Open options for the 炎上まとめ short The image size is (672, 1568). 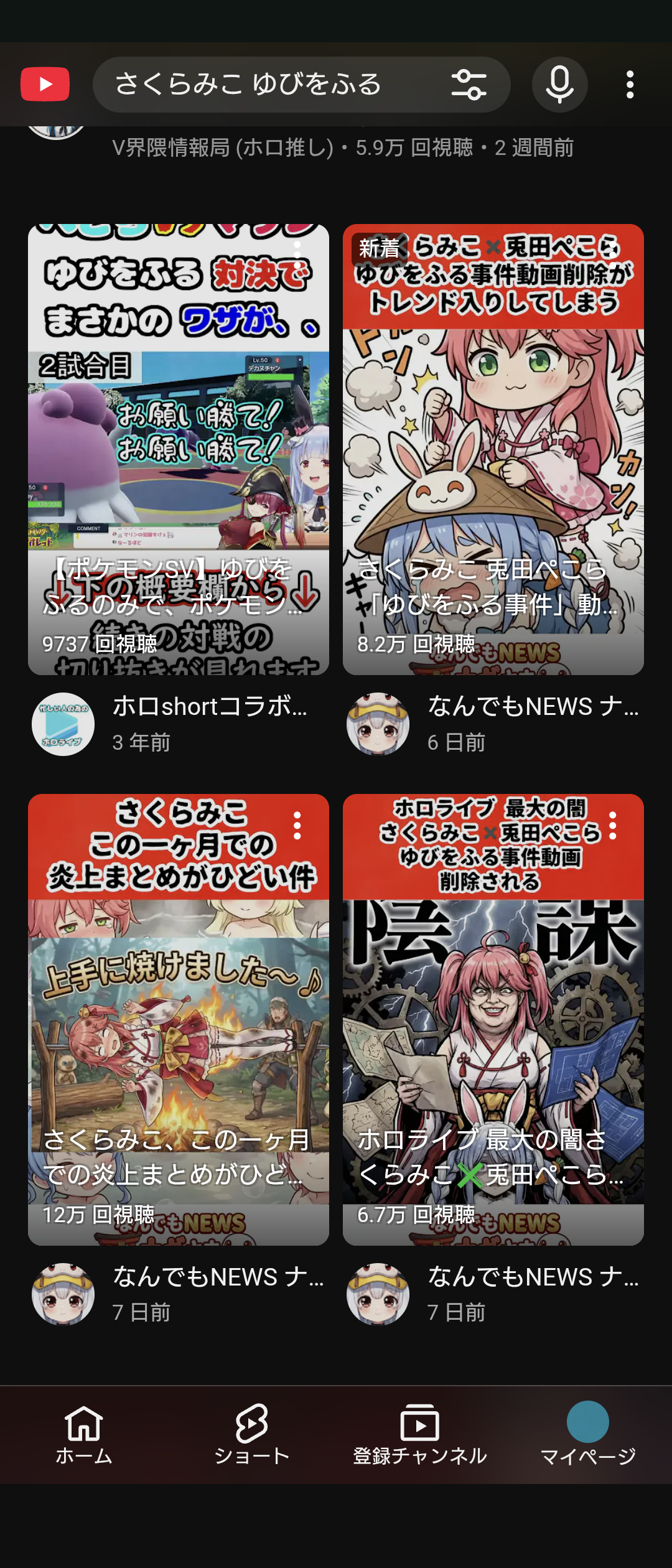[x=297, y=825]
